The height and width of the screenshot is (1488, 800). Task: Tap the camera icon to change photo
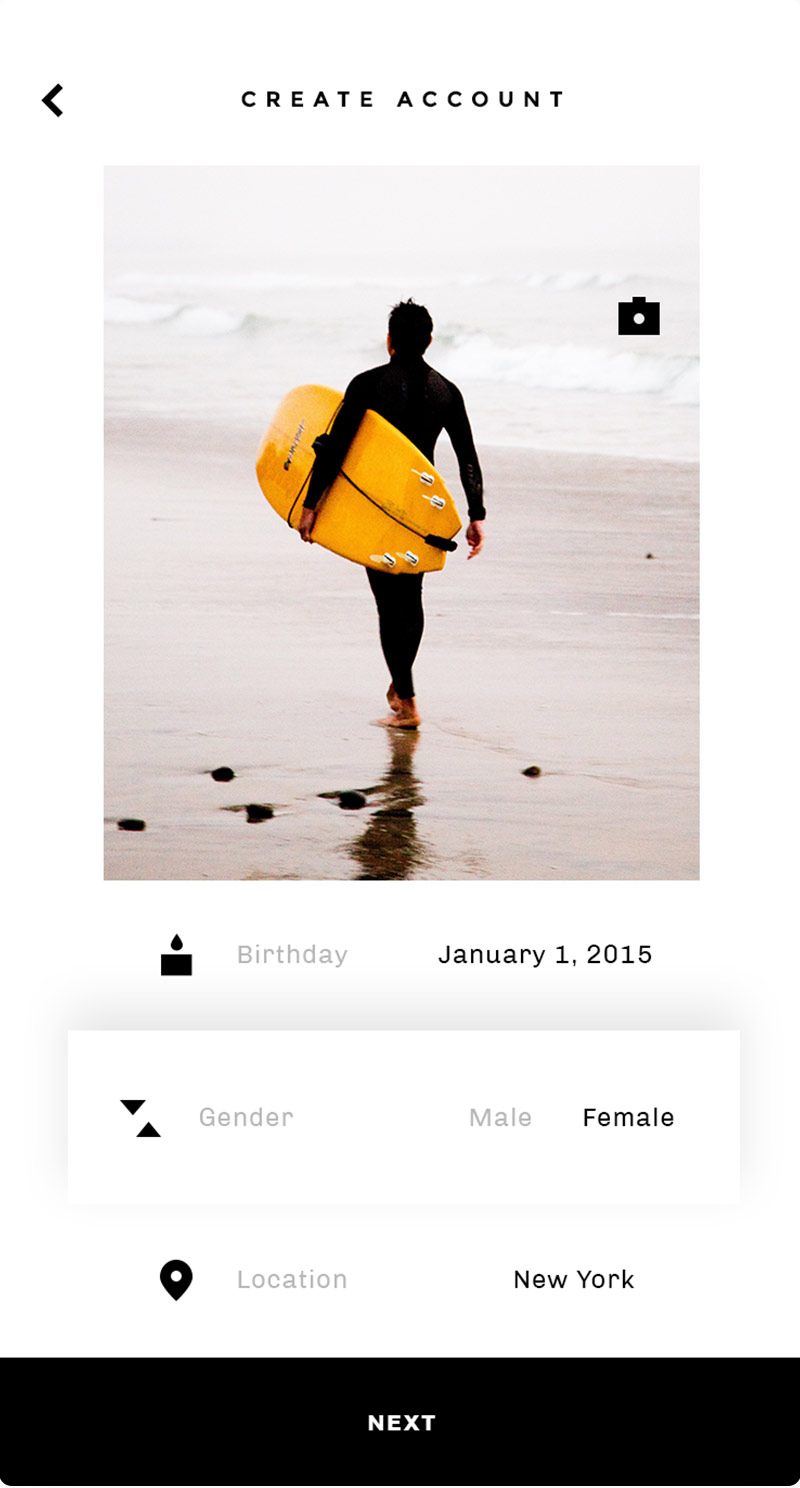click(639, 316)
